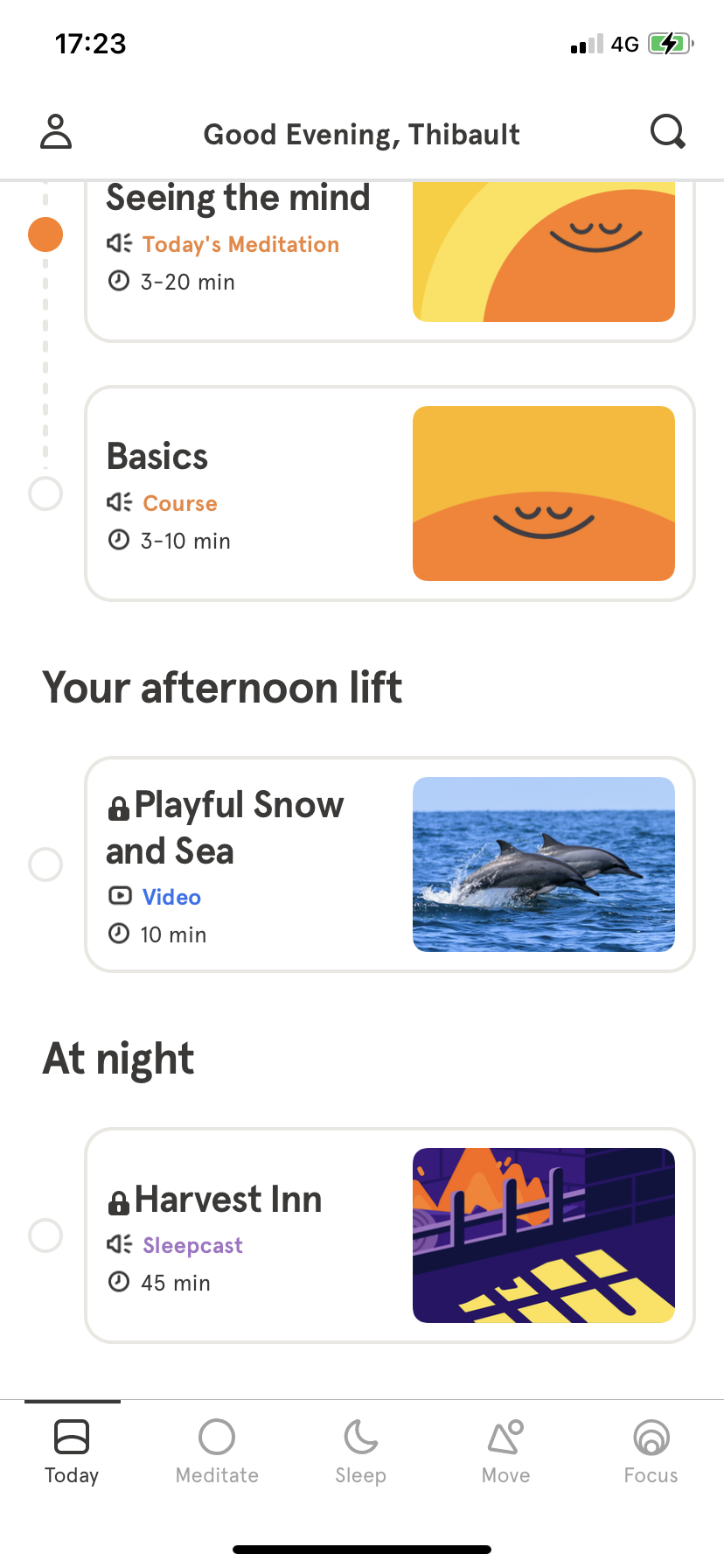Viewport: 724px width, 1568px height.
Task: Tap the clock icon showing 45 min
Action: 119,1282
